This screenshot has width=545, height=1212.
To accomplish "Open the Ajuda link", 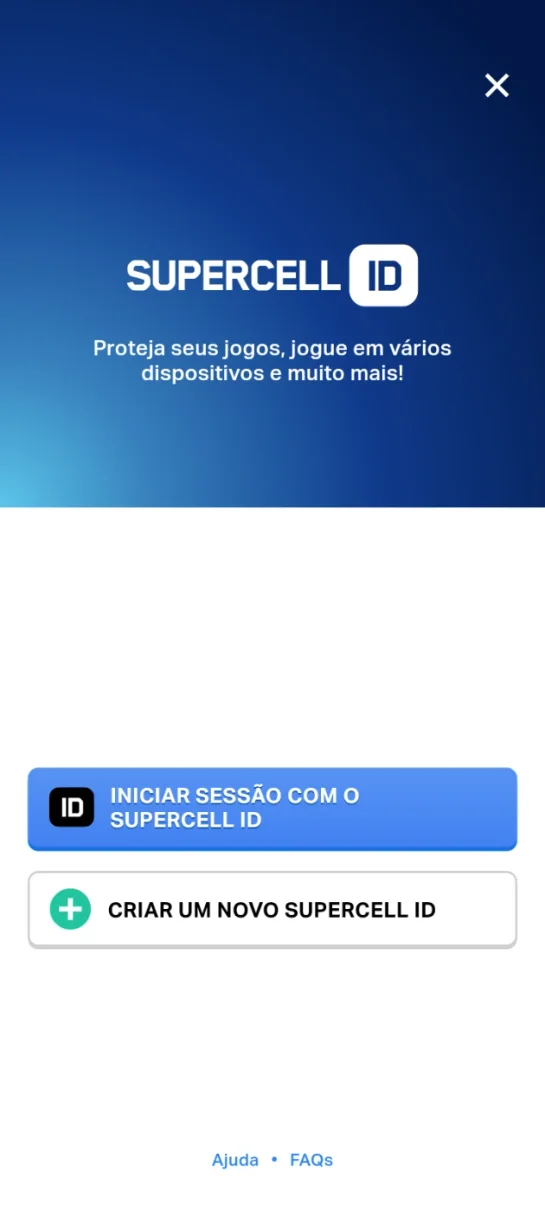I will [235, 1160].
